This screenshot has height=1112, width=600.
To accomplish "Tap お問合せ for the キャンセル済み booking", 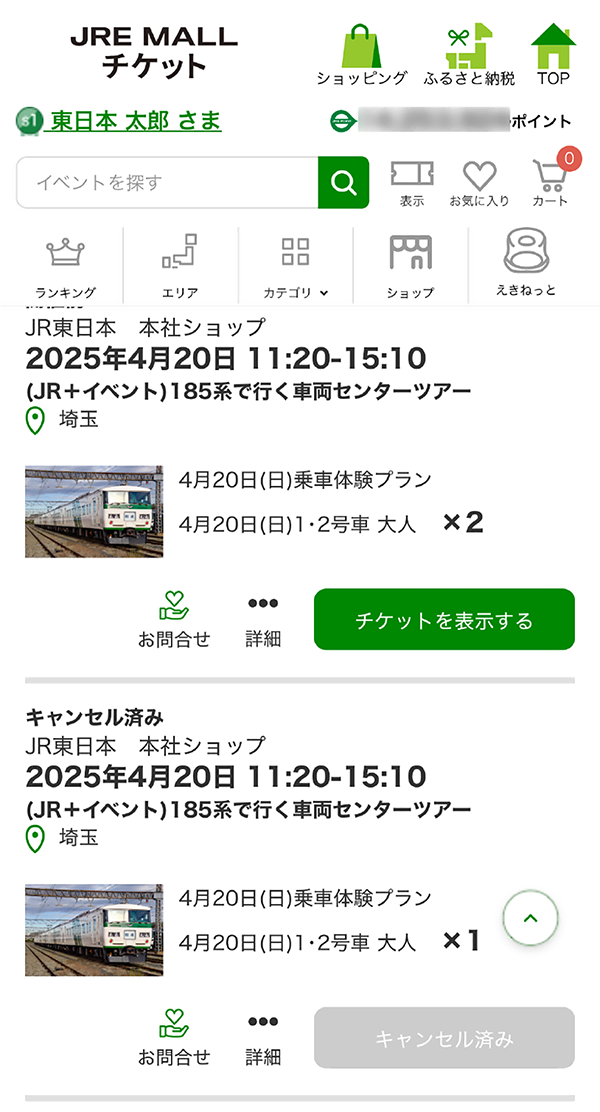I will 174,1038.
